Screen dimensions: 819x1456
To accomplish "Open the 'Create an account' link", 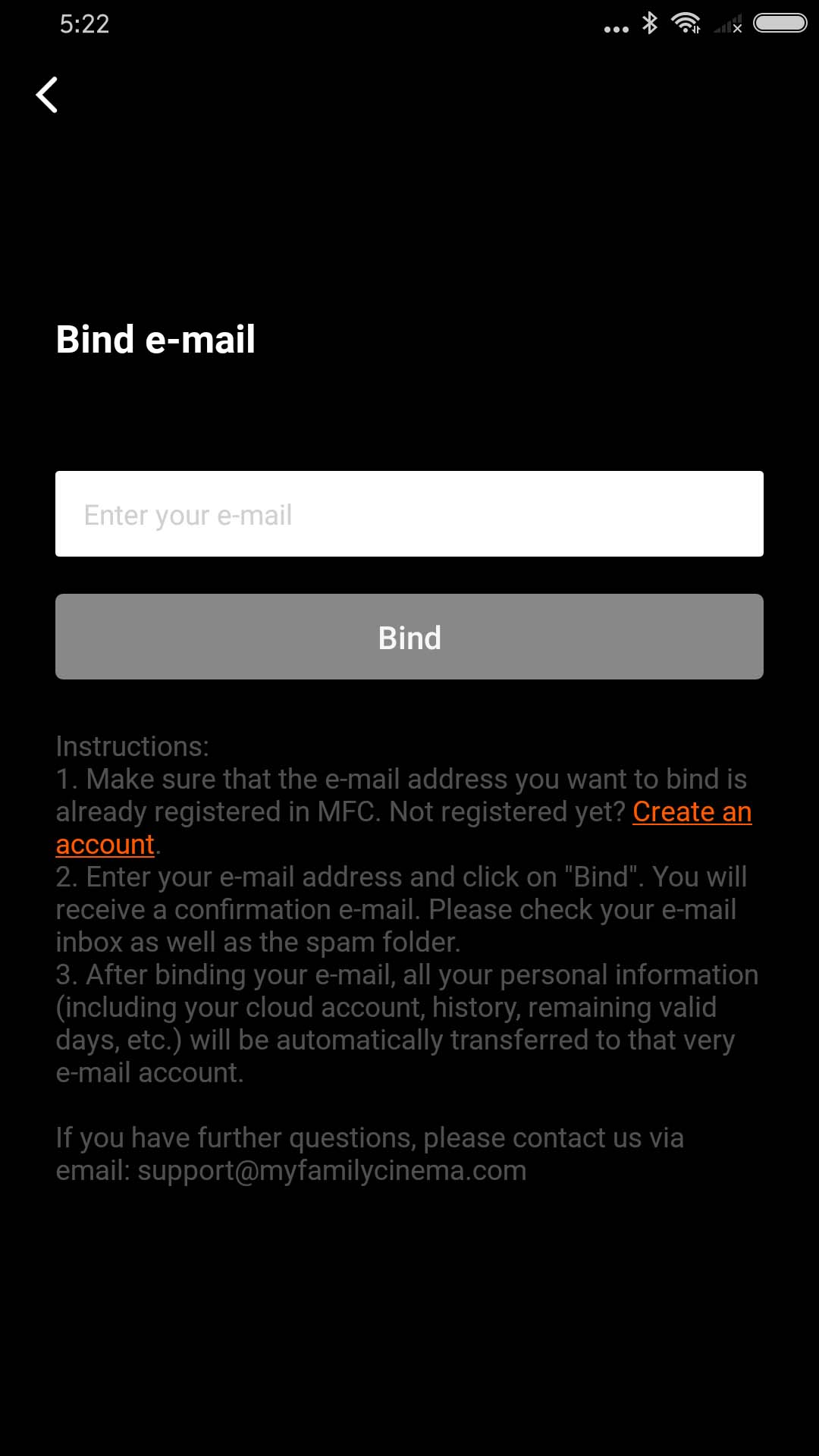I will 692,812.
